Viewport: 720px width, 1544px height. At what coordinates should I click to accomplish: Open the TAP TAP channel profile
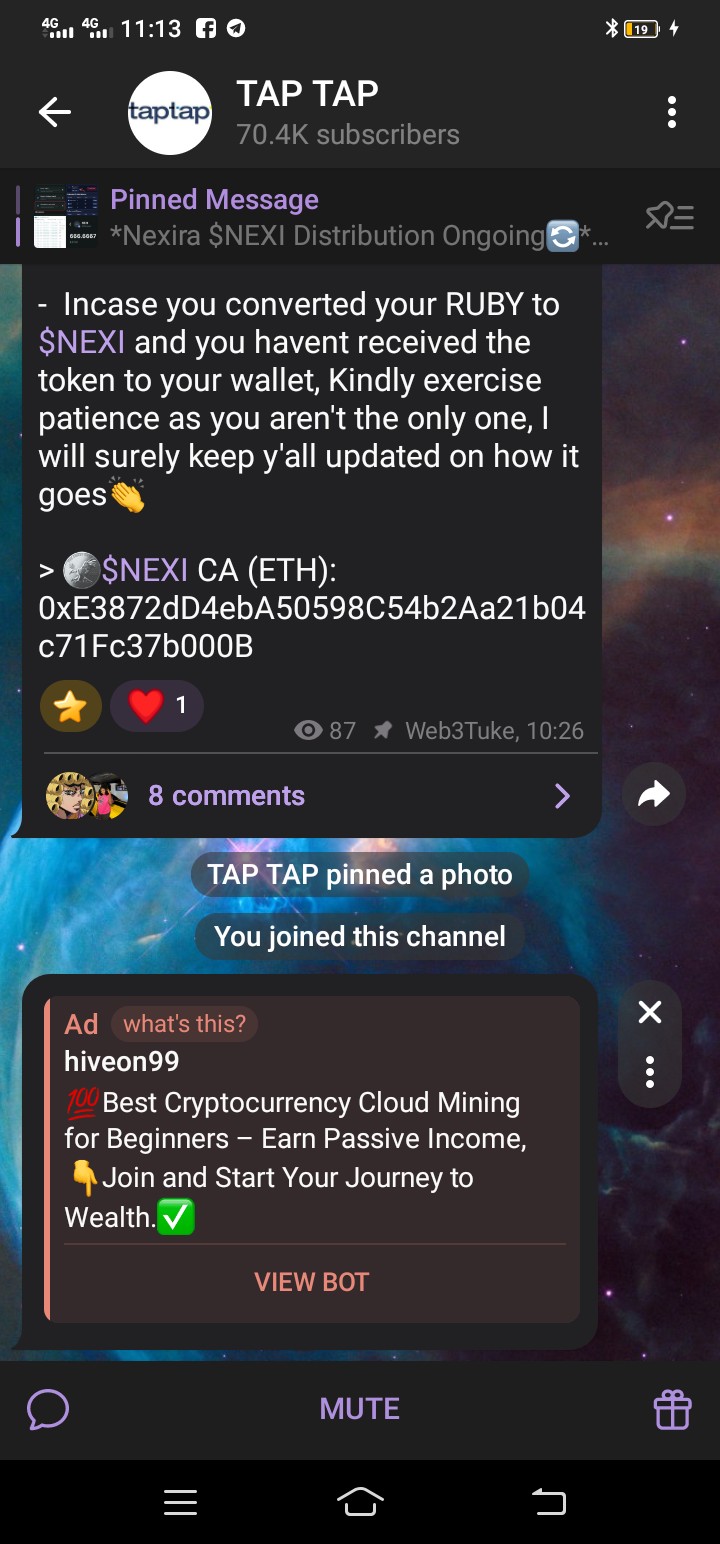tap(300, 113)
